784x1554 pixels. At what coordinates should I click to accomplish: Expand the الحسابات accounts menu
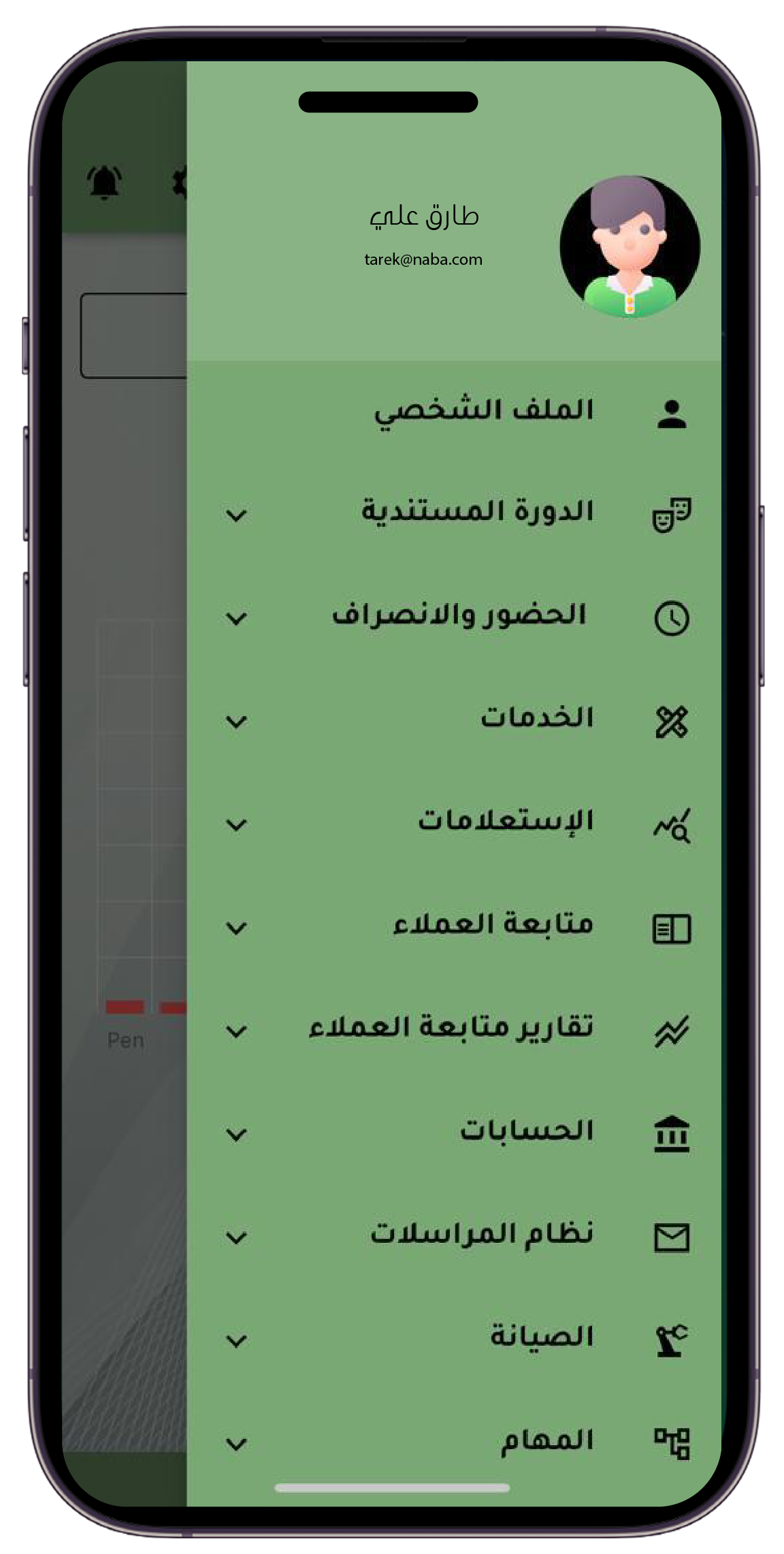[454, 1134]
